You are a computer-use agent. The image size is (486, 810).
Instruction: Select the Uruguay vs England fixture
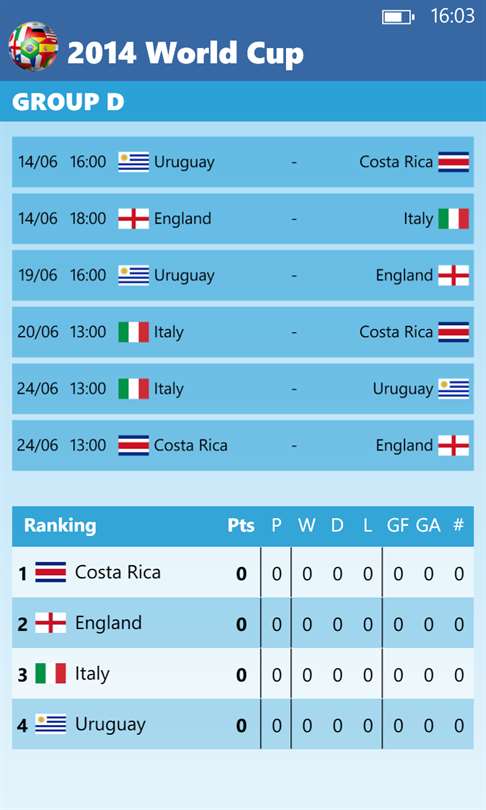point(243,275)
